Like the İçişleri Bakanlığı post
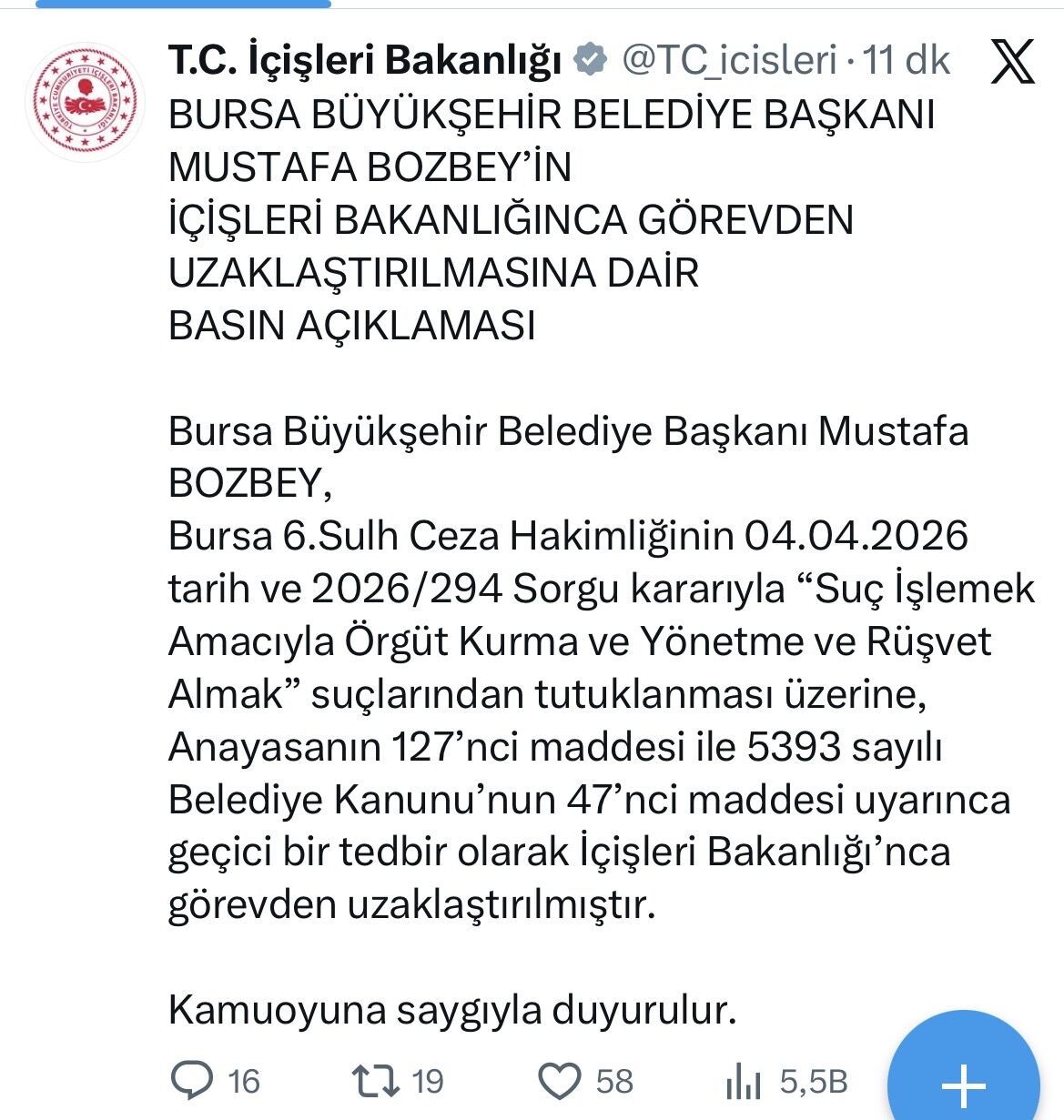Image resolution: width=1064 pixels, height=1120 pixels. pyautogui.click(x=559, y=1081)
